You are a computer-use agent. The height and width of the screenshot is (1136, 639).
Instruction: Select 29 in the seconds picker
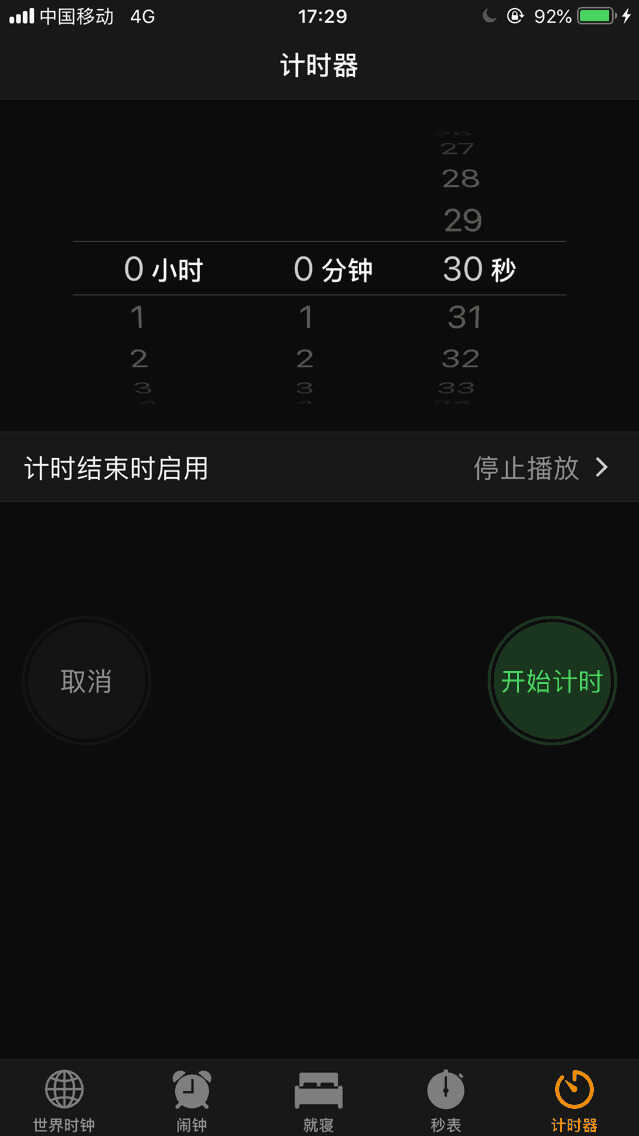(463, 220)
